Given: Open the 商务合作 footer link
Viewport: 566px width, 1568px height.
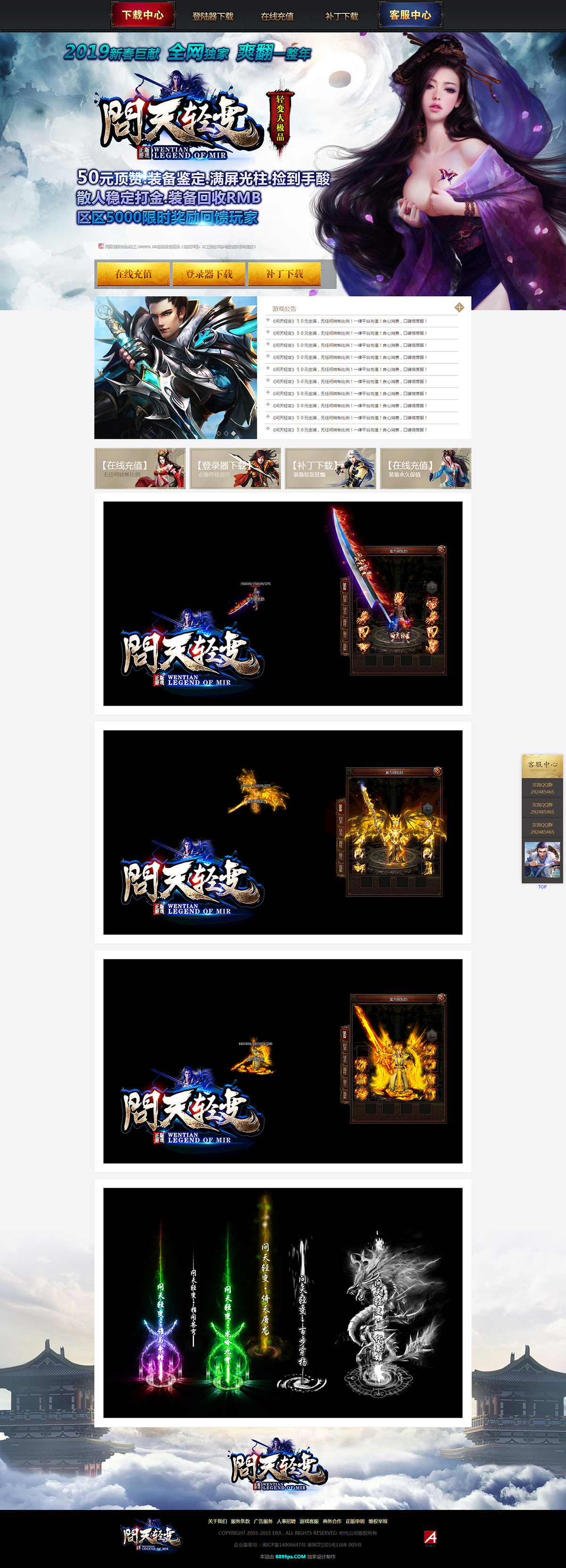Looking at the screenshot, I should coord(332,1521).
